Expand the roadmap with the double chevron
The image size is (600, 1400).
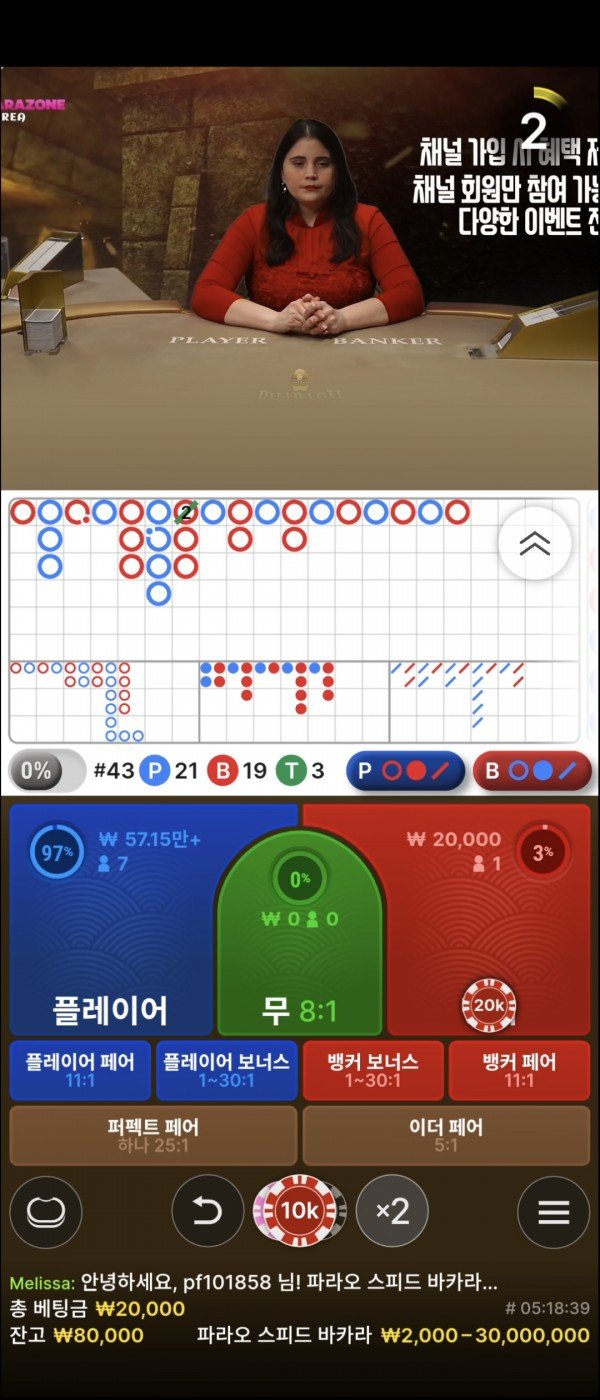(x=535, y=543)
